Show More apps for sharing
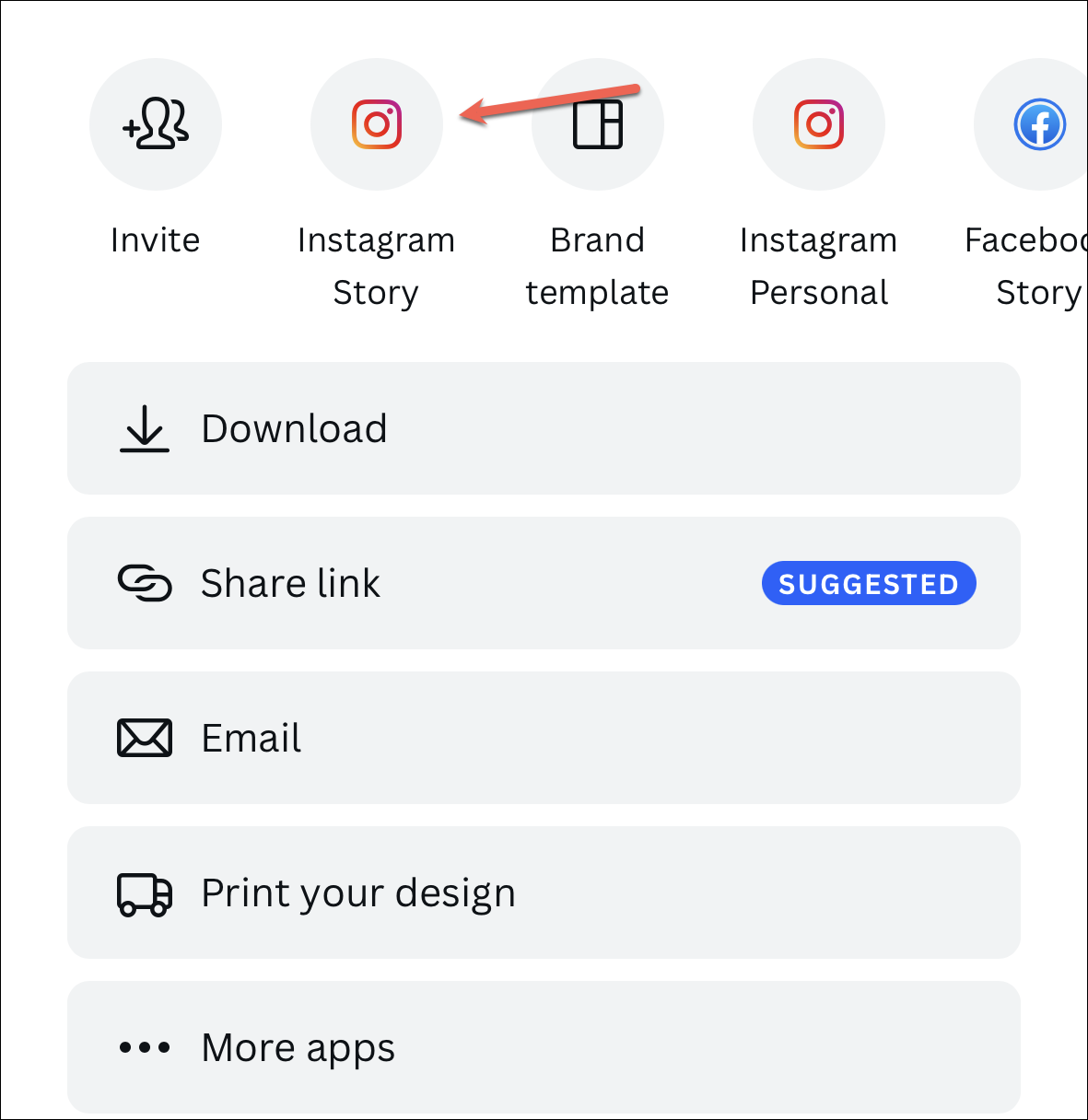The image size is (1088, 1120). pos(544,1047)
